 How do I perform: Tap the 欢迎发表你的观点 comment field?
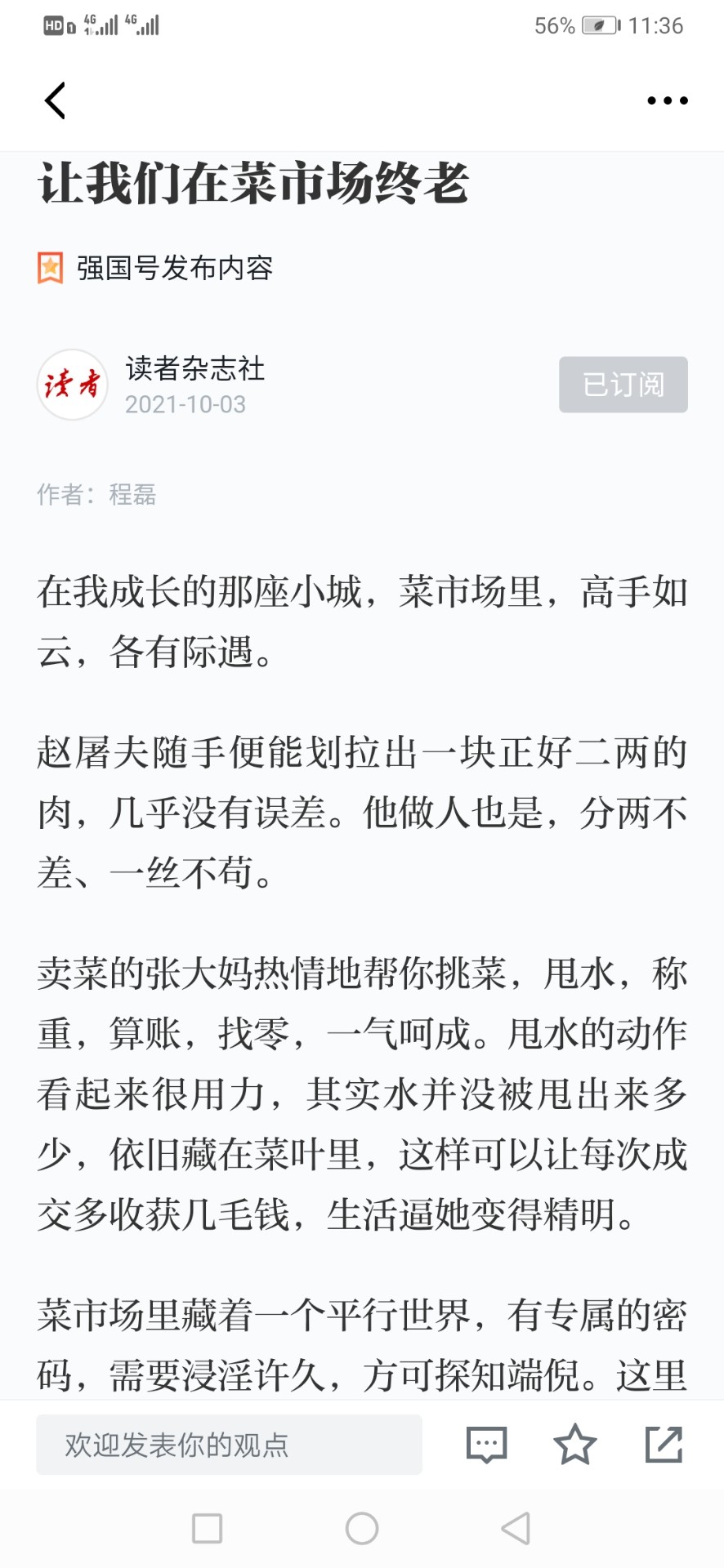click(x=229, y=1445)
